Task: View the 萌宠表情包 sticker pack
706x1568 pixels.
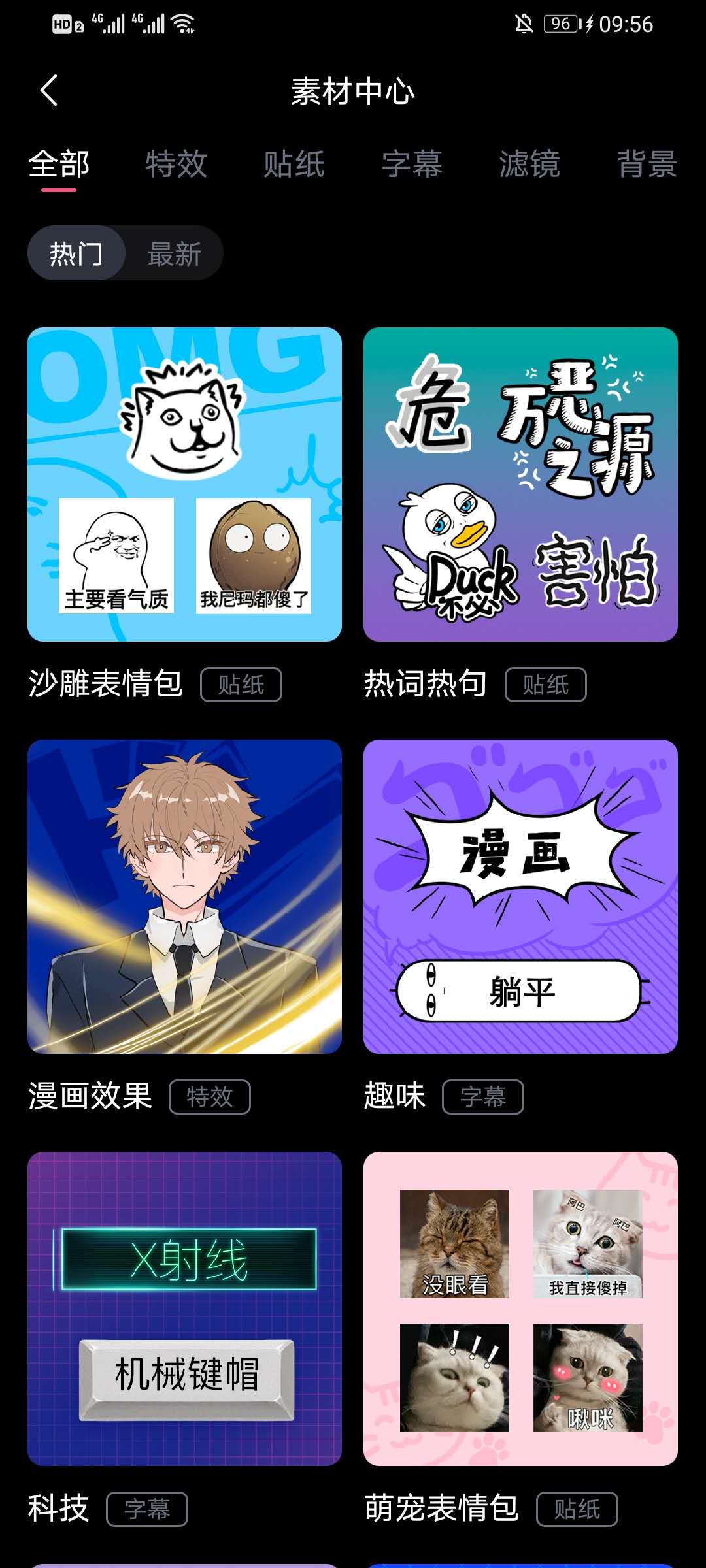Action: (x=520, y=1309)
